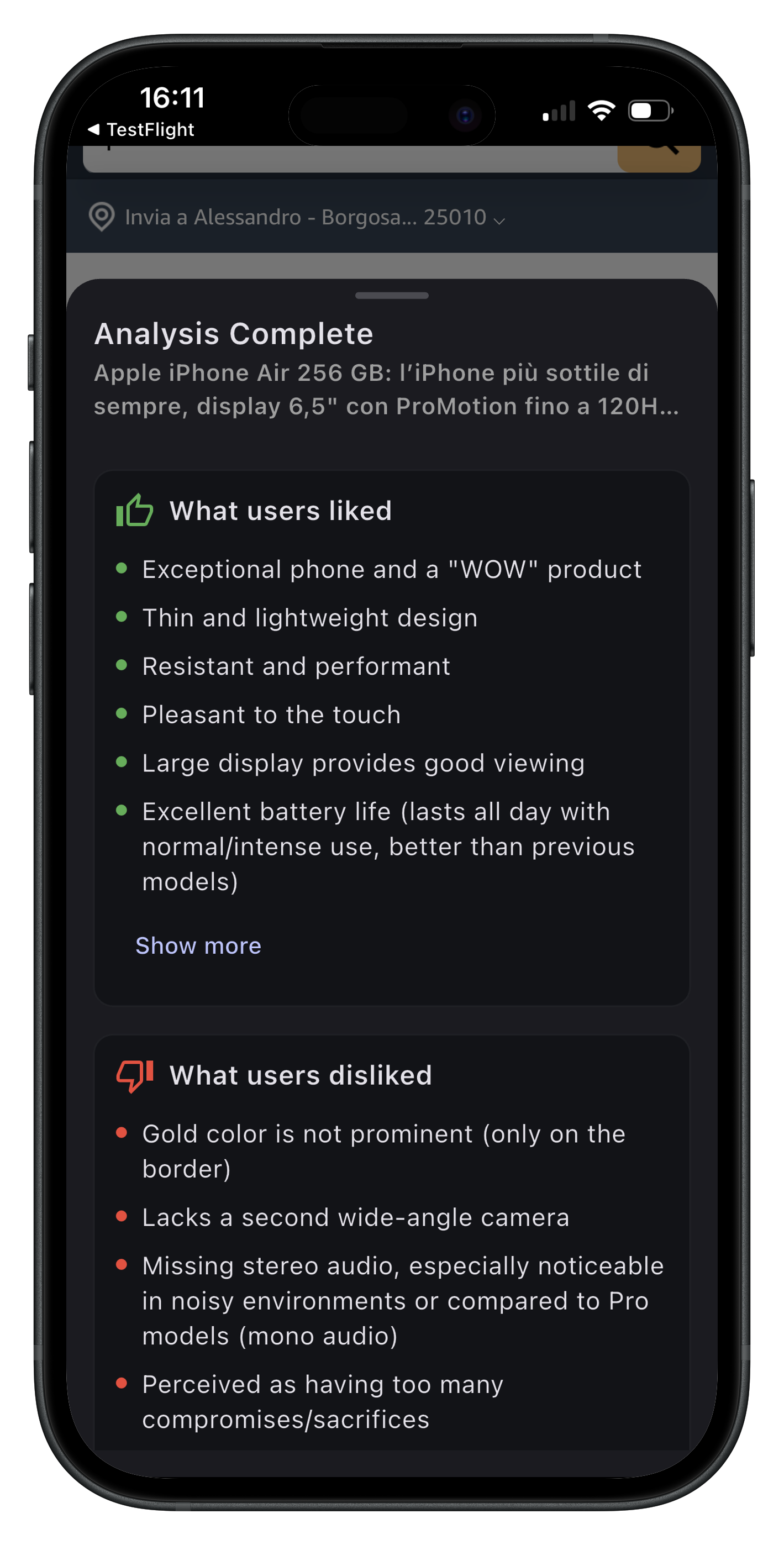This screenshot has width=784, height=1545.
Task: Select the Thin and lightweight design bullet
Action: pyautogui.click(x=309, y=618)
